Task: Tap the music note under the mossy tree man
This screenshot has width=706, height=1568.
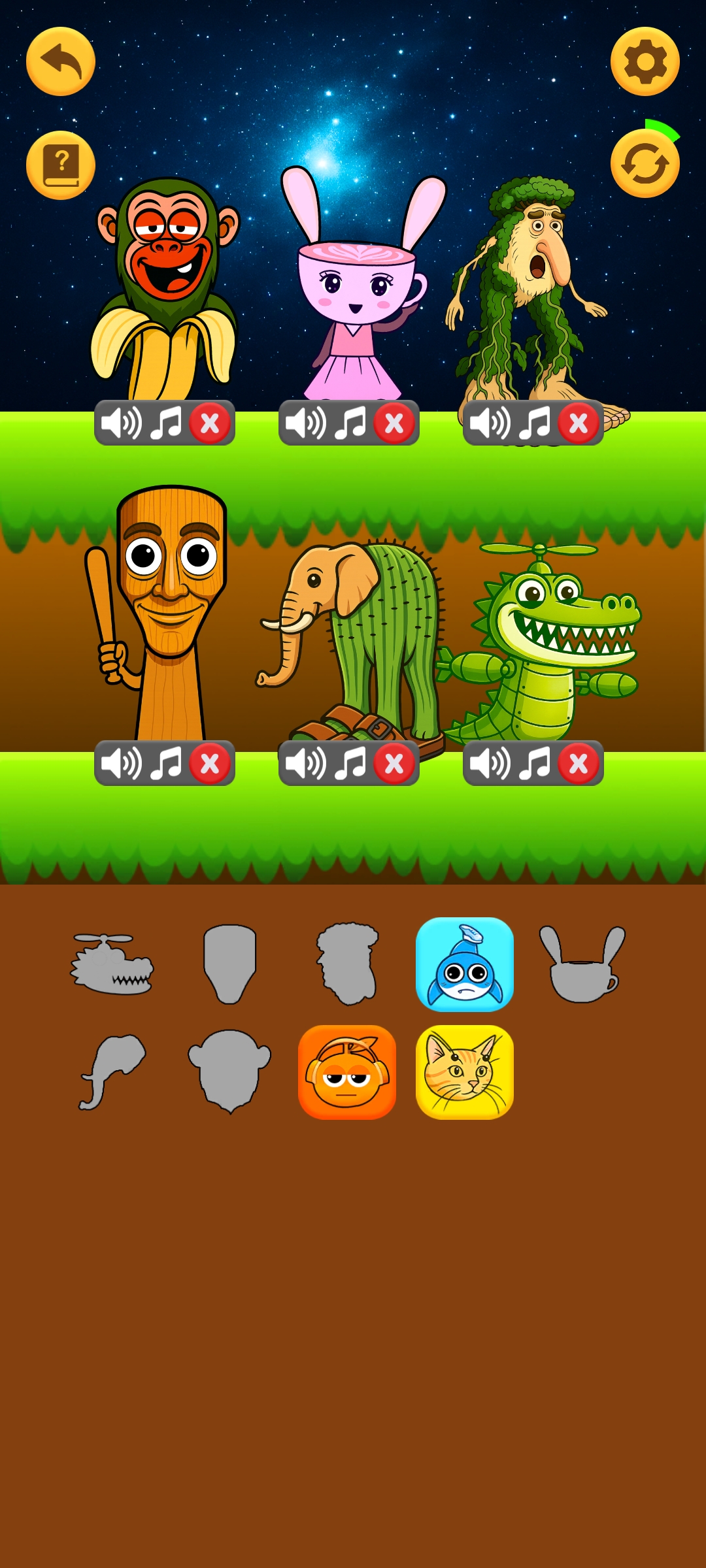Action: [534, 423]
